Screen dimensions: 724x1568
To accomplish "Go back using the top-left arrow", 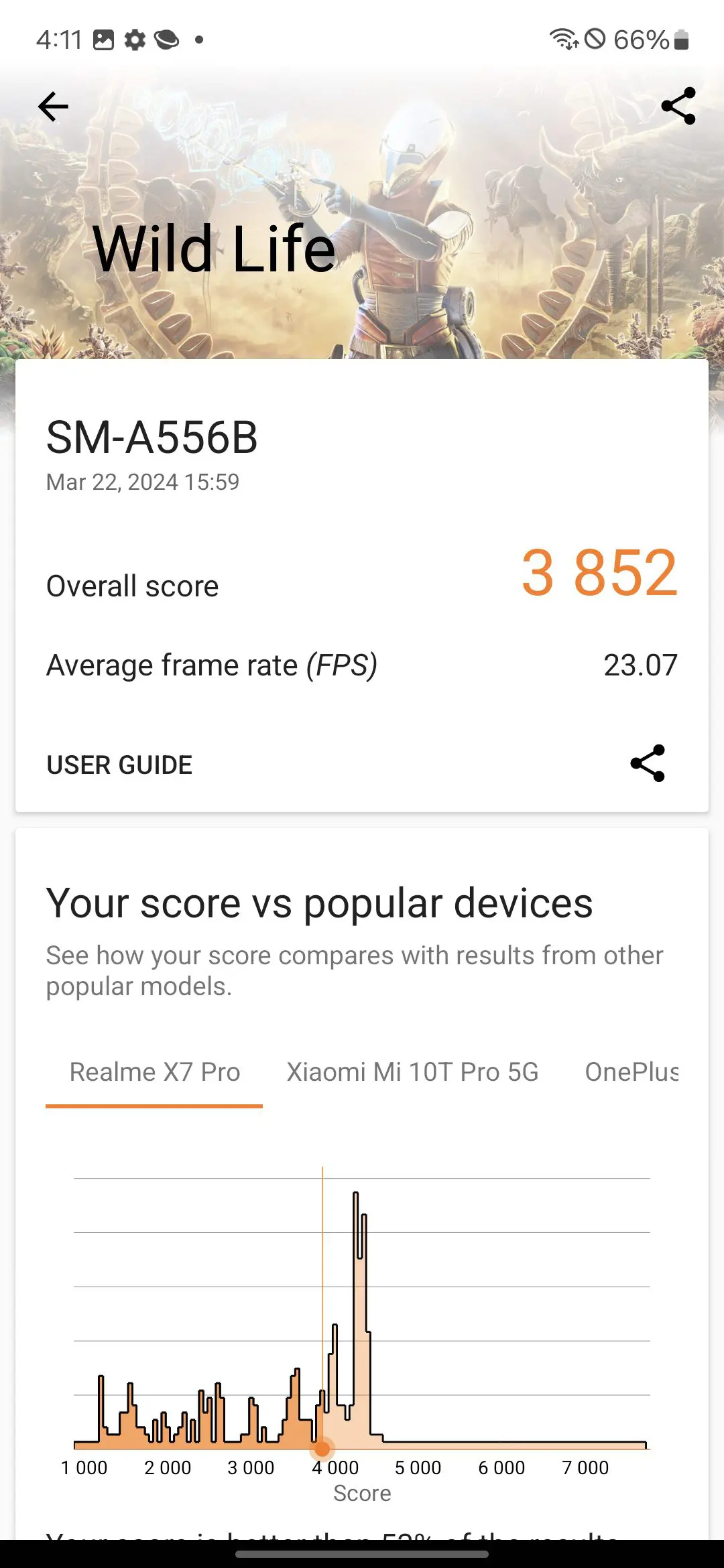I will click(54, 107).
